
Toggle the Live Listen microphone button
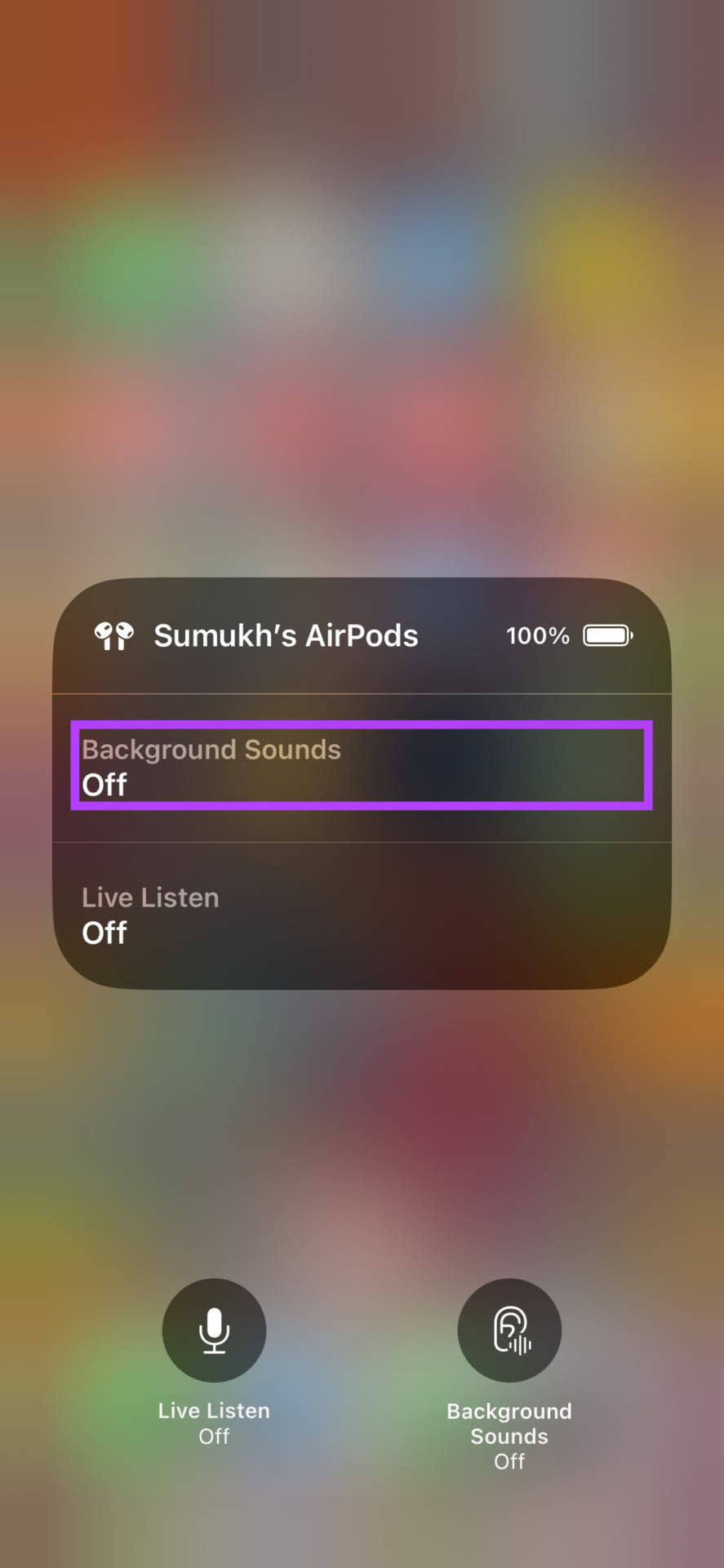(x=214, y=1330)
